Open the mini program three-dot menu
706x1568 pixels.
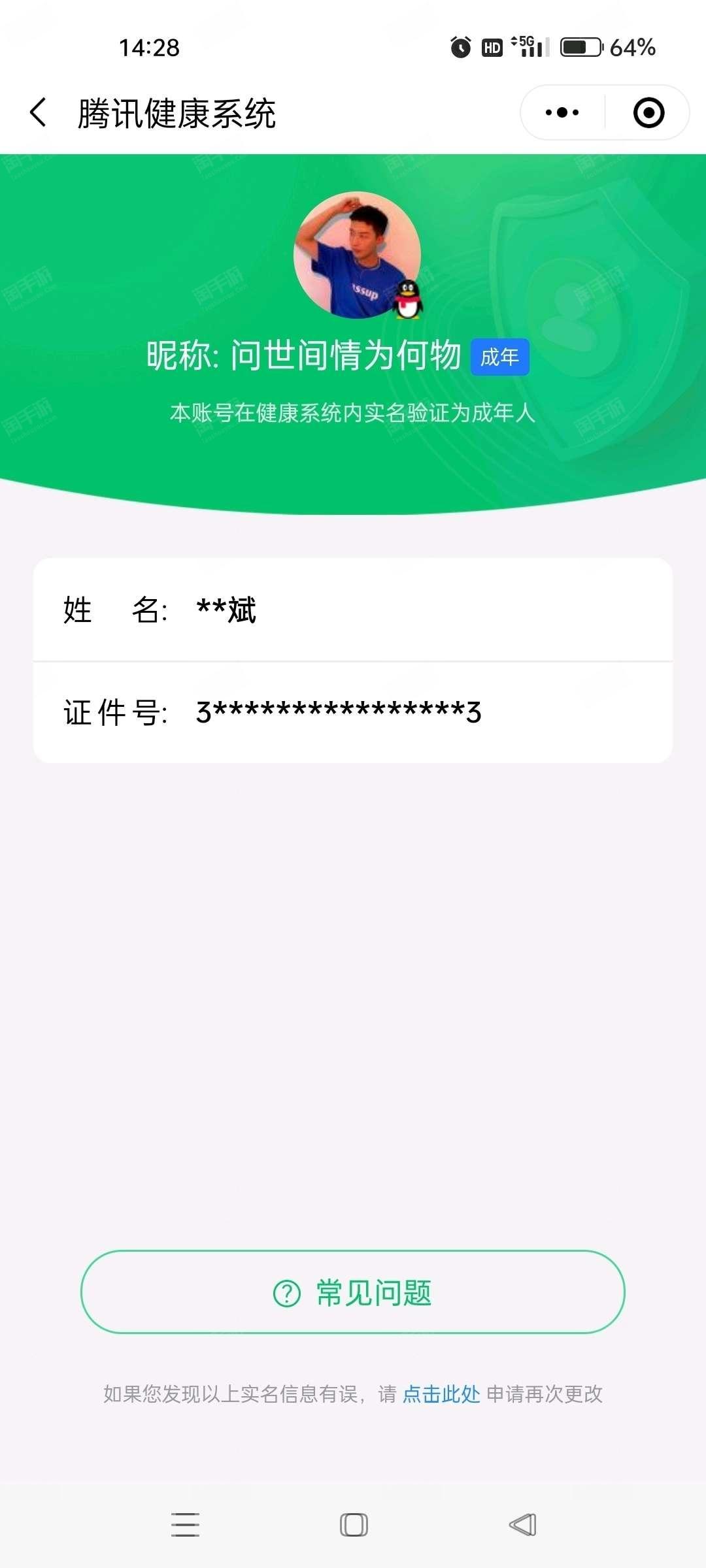(562, 112)
